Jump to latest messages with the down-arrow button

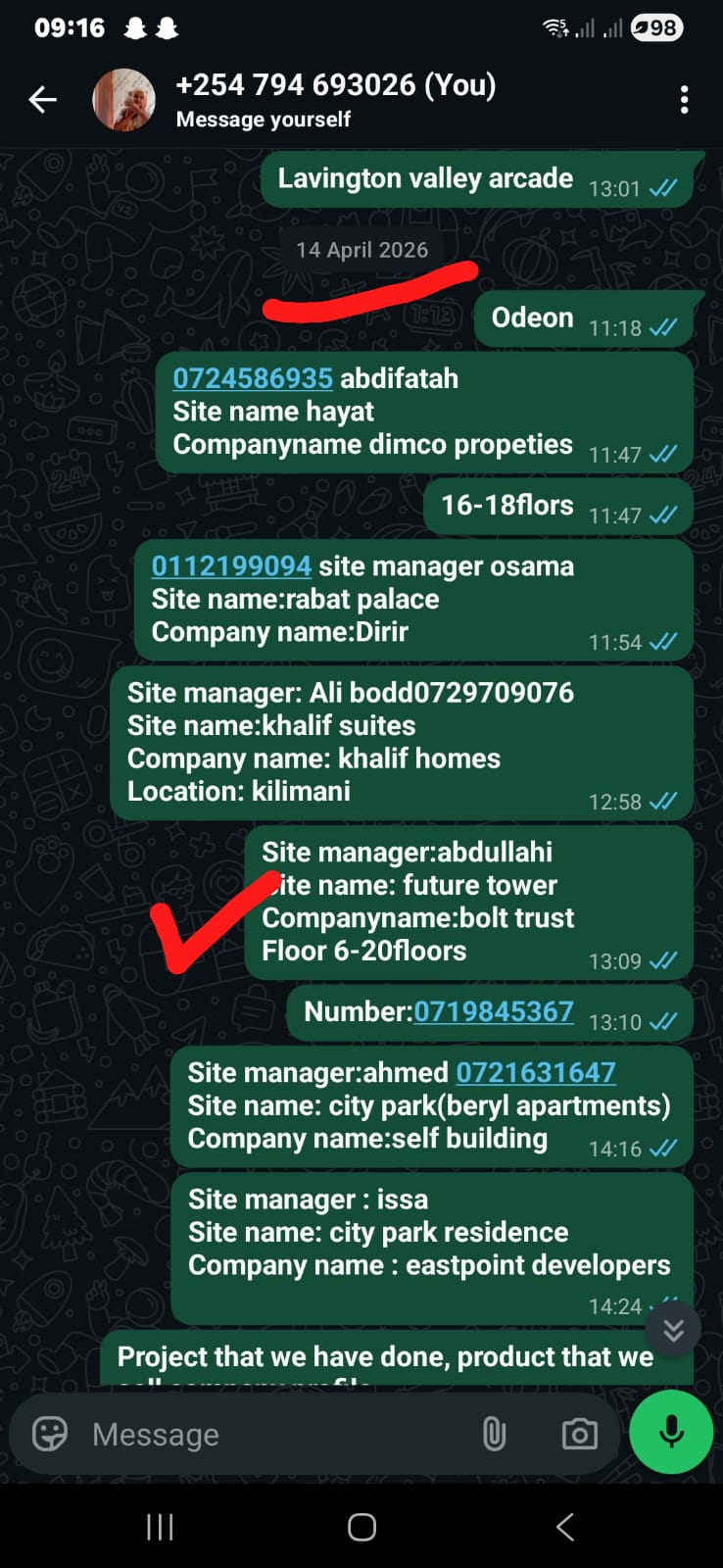tap(673, 1330)
